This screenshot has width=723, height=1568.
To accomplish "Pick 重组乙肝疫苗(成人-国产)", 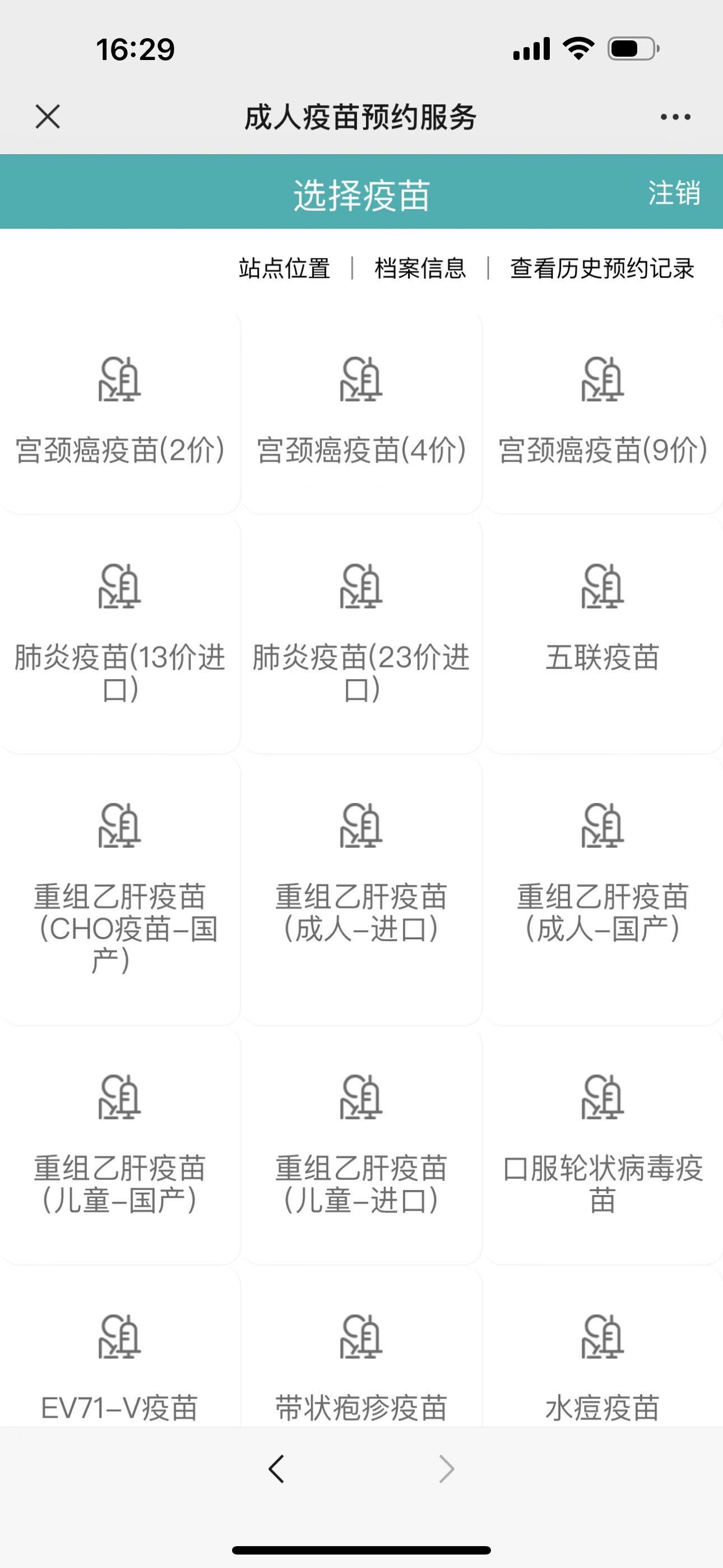I will [x=602, y=889].
